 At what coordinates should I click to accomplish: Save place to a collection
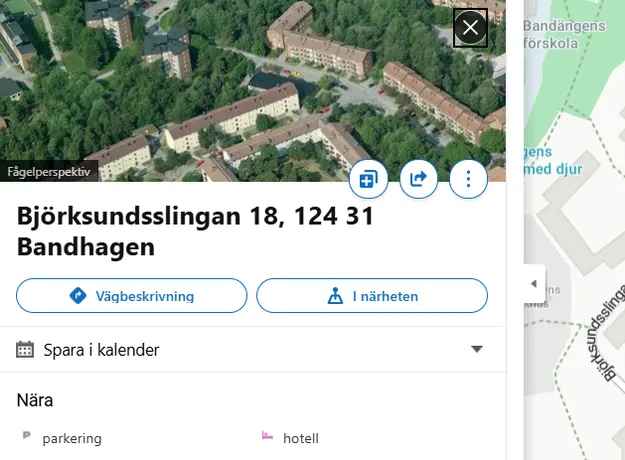(368, 179)
